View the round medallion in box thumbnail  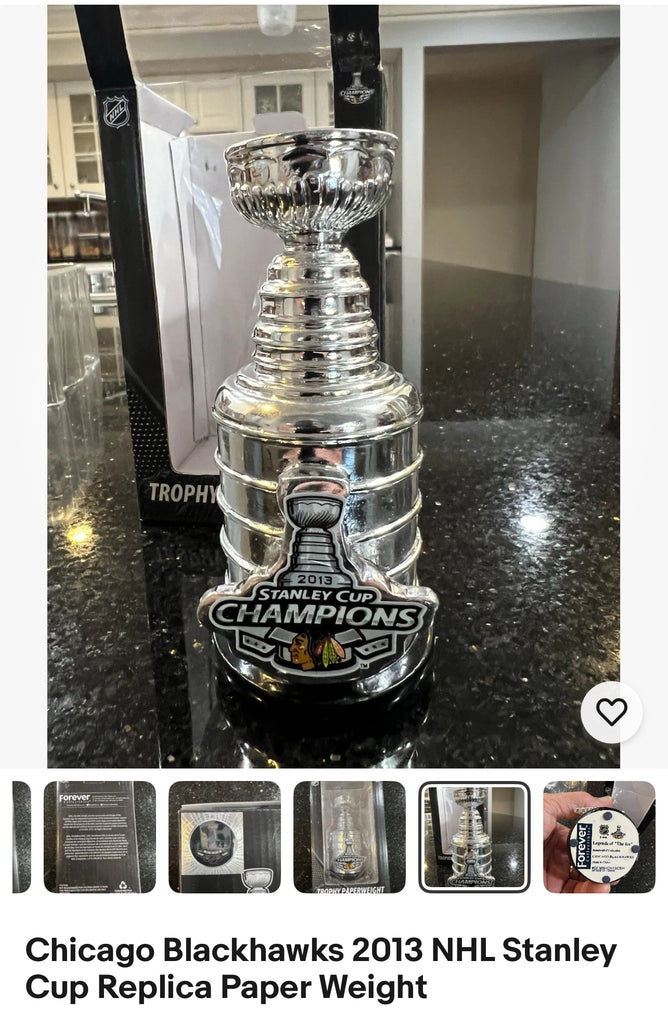pyautogui.click(x=224, y=837)
